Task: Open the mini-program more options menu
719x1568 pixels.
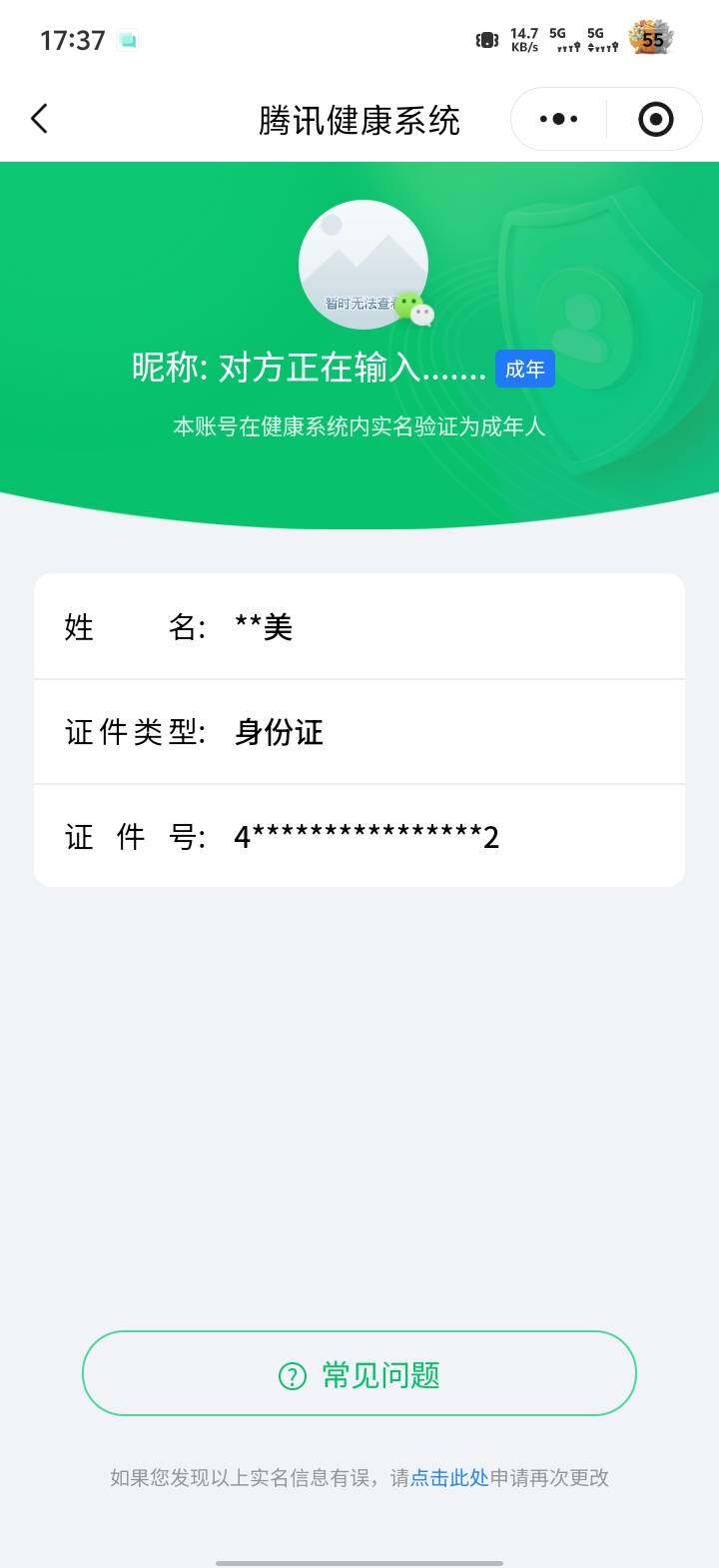Action: click(556, 118)
